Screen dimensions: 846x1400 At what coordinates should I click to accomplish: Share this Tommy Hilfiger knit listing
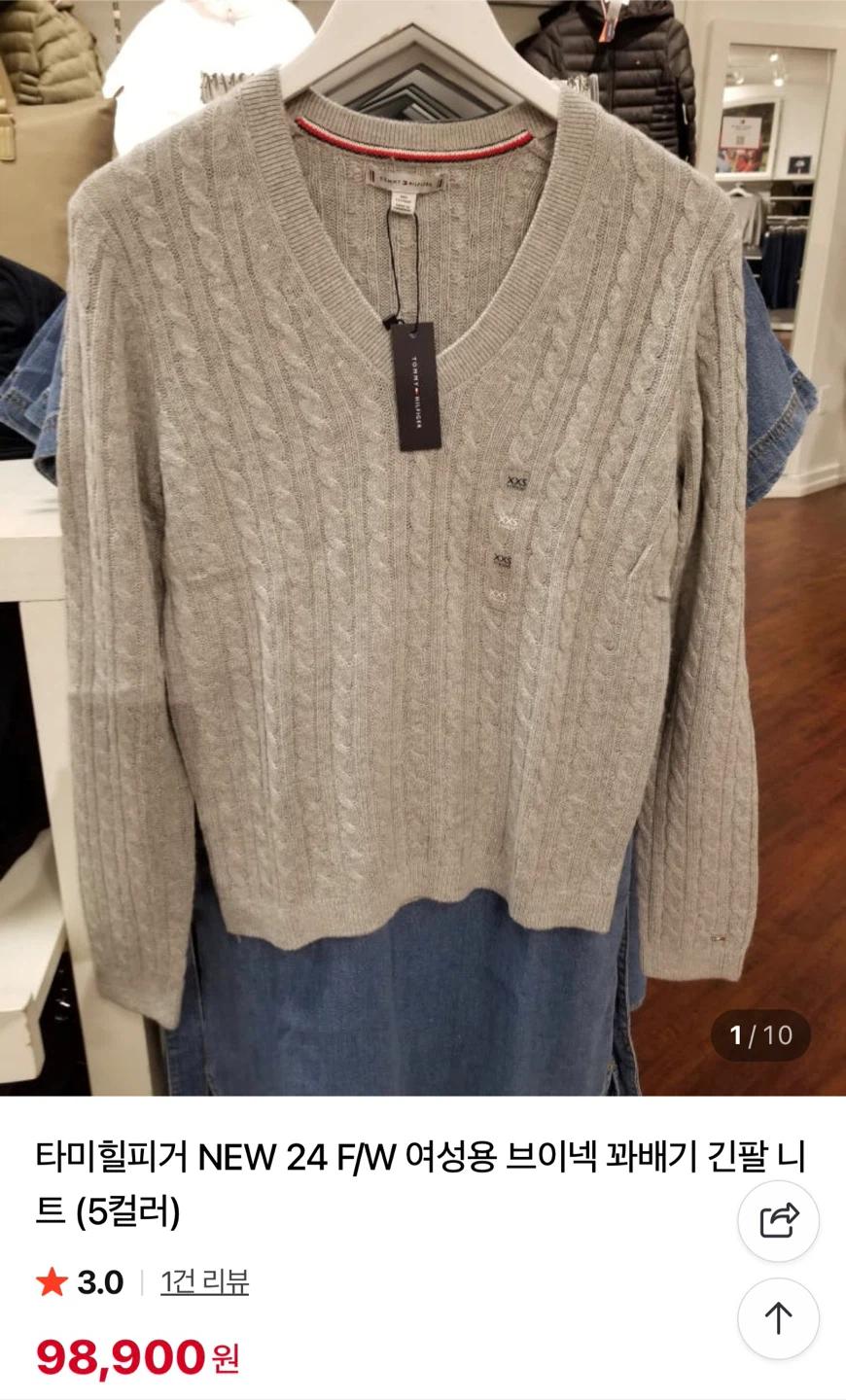[778, 1221]
